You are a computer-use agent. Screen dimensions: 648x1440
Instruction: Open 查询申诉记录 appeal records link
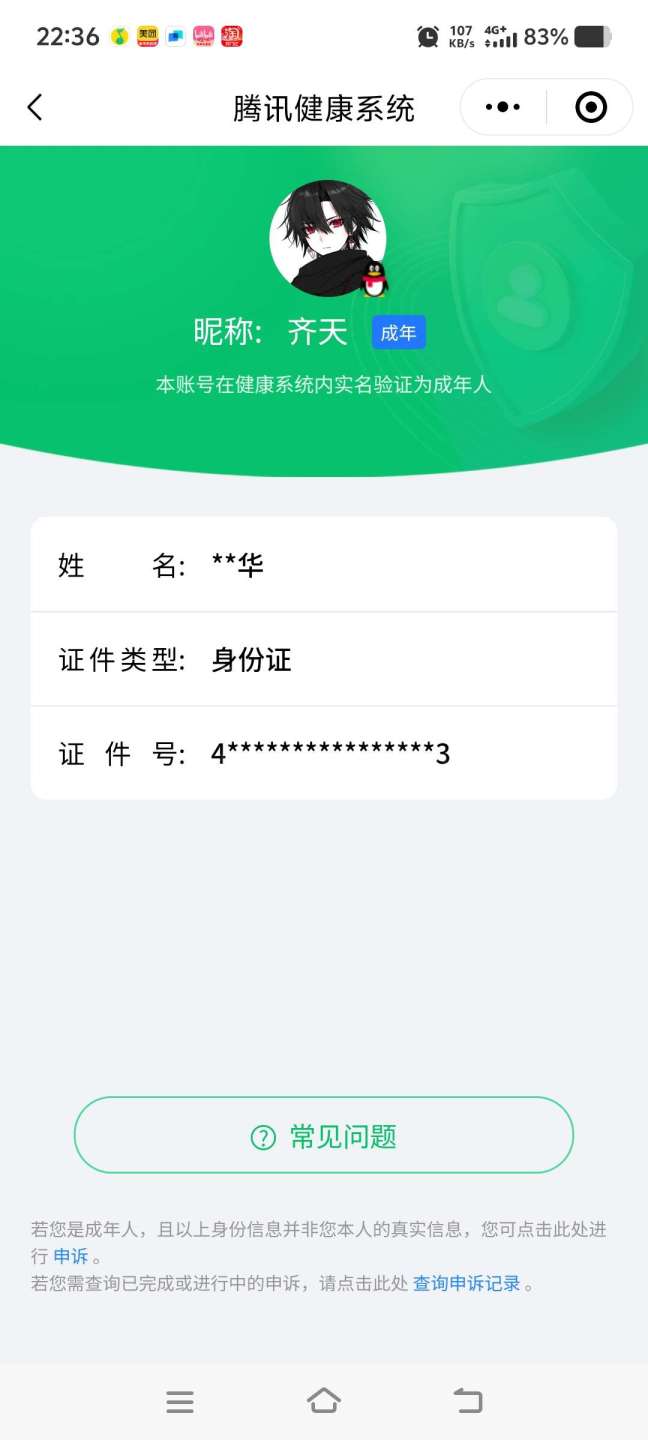point(467,1283)
